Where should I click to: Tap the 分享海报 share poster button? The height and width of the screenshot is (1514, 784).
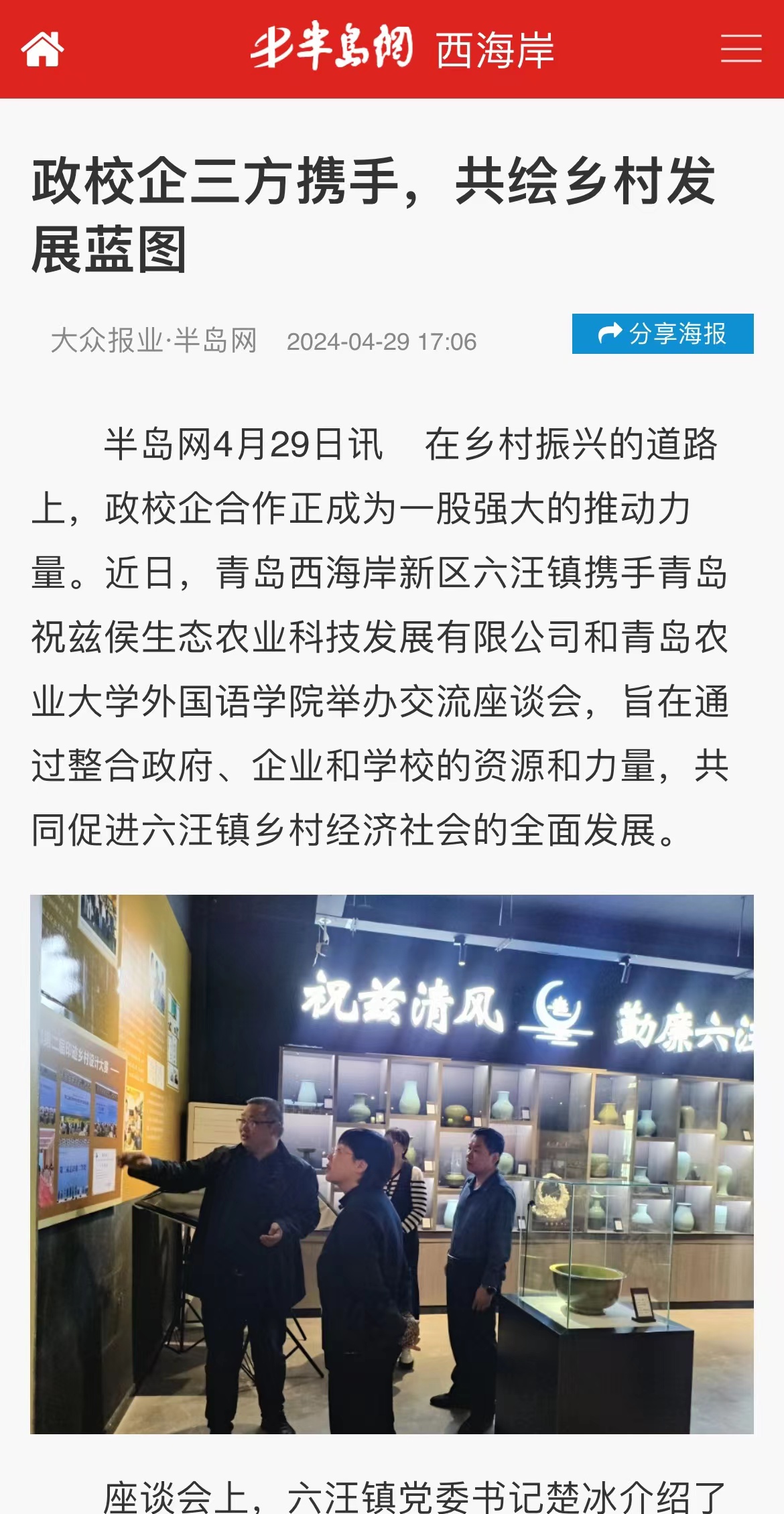tap(662, 334)
